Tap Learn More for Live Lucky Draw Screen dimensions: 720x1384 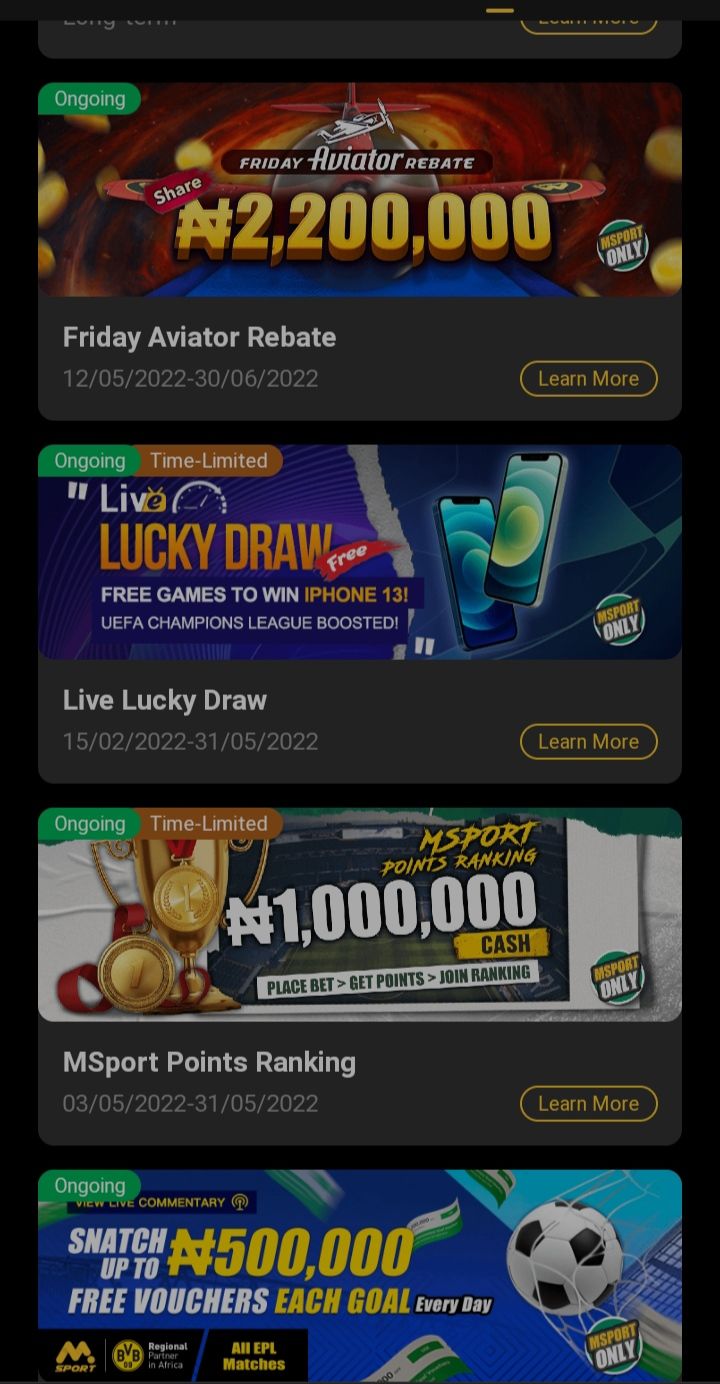point(588,742)
